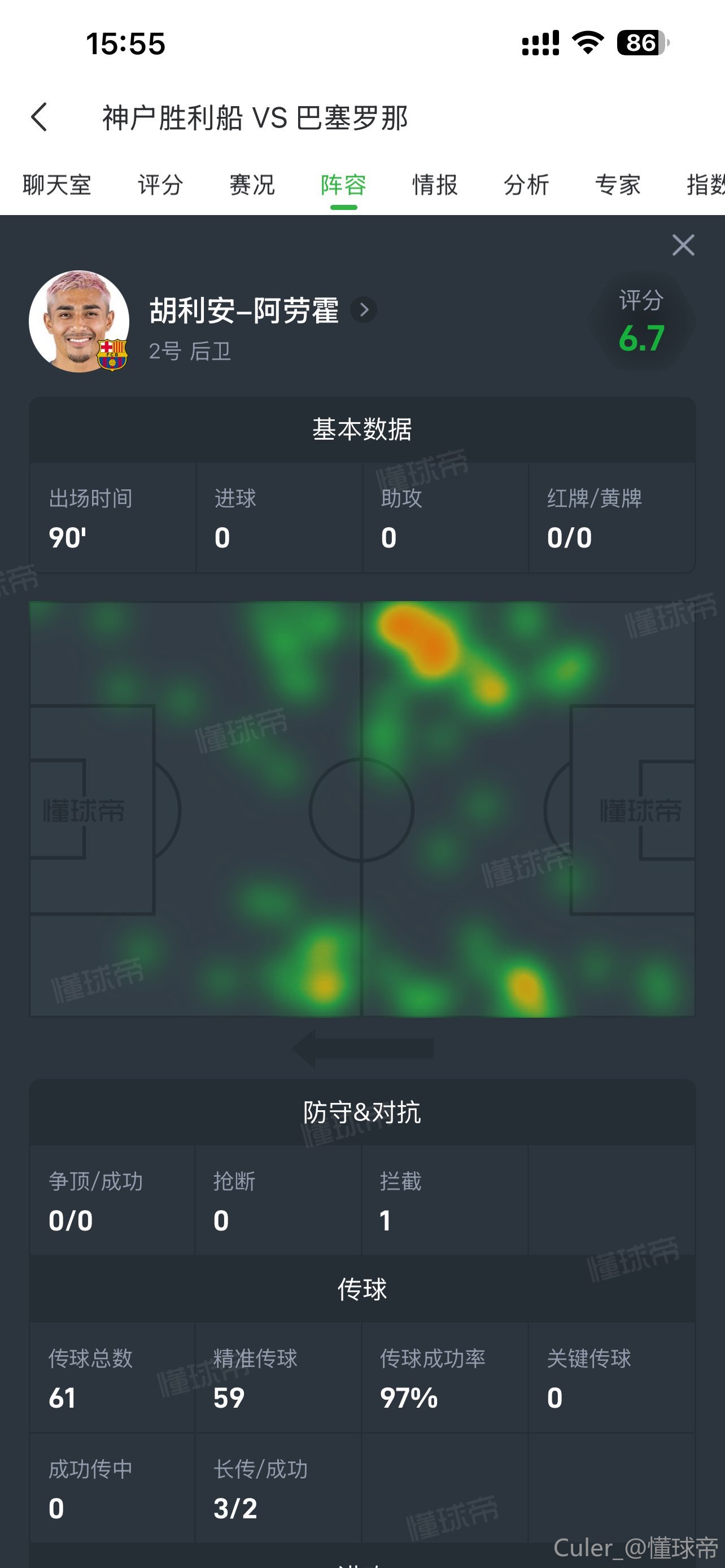The width and height of the screenshot is (725, 1568).
Task: Open the 评分 tab
Action: point(161,185)
